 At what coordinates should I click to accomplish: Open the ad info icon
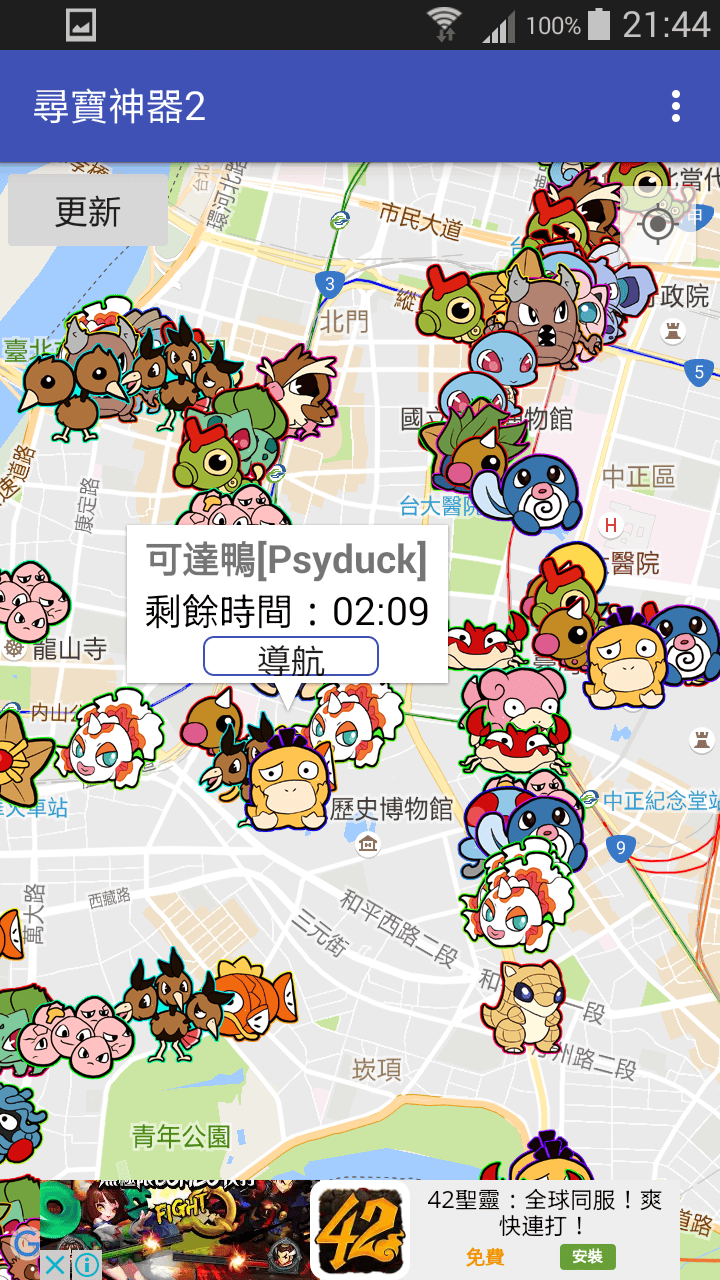[x=86, y=1266]
